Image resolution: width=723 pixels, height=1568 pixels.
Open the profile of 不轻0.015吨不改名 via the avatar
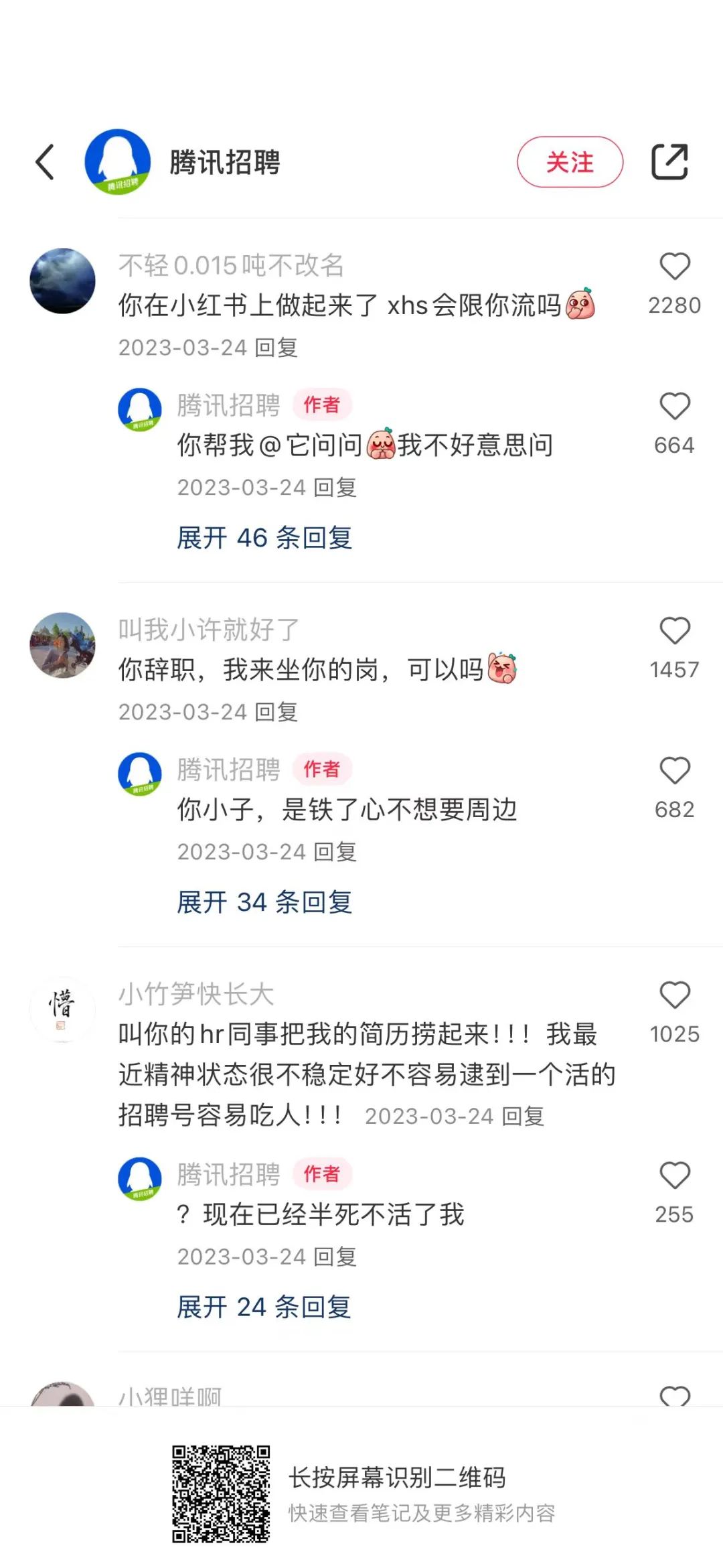point(63,281)
